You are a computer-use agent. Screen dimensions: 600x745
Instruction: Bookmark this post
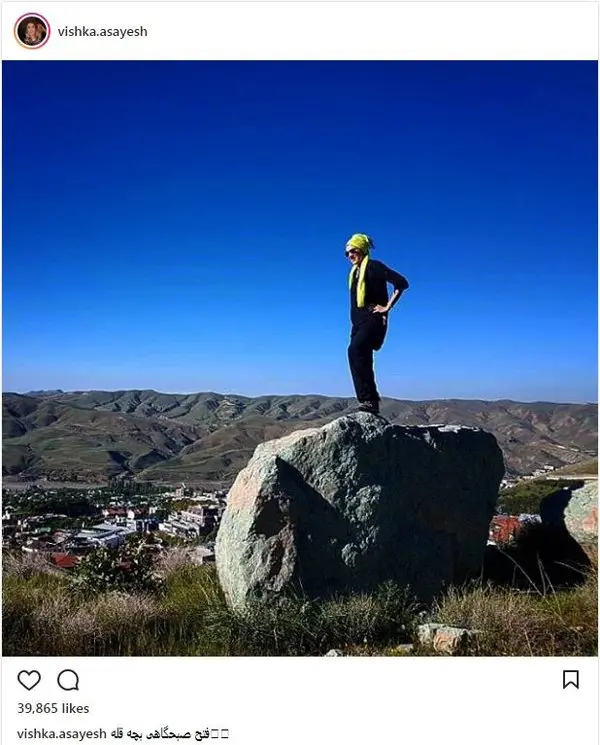click(x=570, y=680)
